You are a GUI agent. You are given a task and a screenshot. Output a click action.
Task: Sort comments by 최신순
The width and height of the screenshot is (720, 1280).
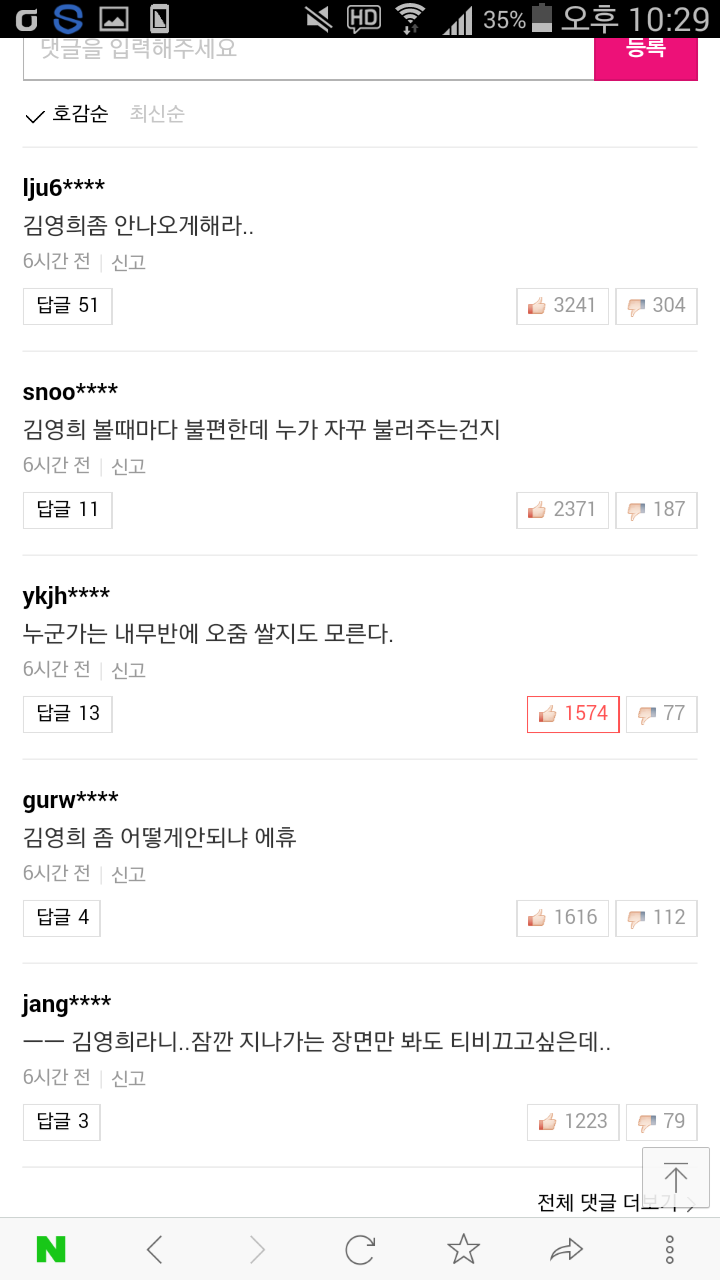coord(157,114)
